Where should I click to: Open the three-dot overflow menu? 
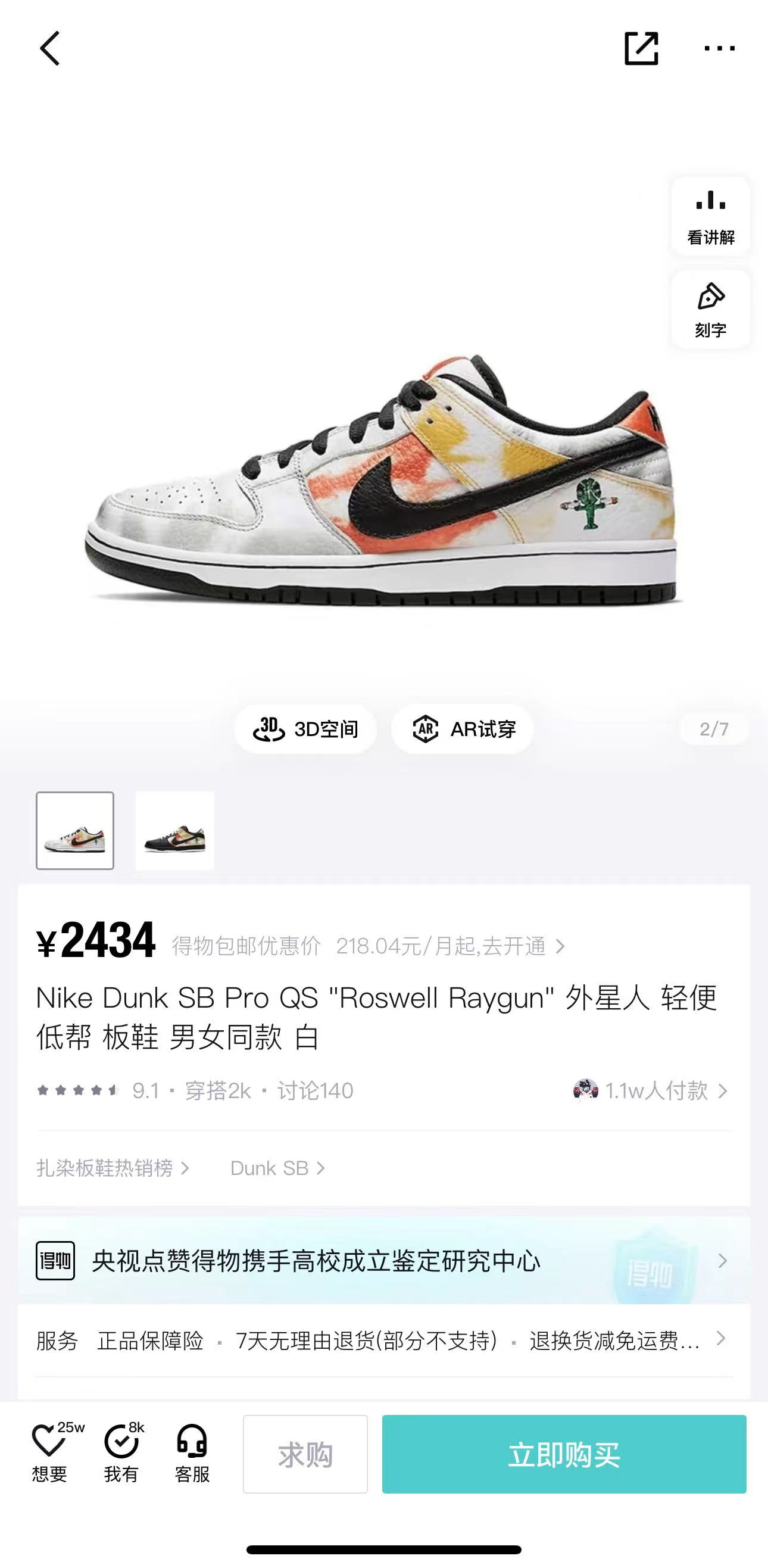coord(719,49)
